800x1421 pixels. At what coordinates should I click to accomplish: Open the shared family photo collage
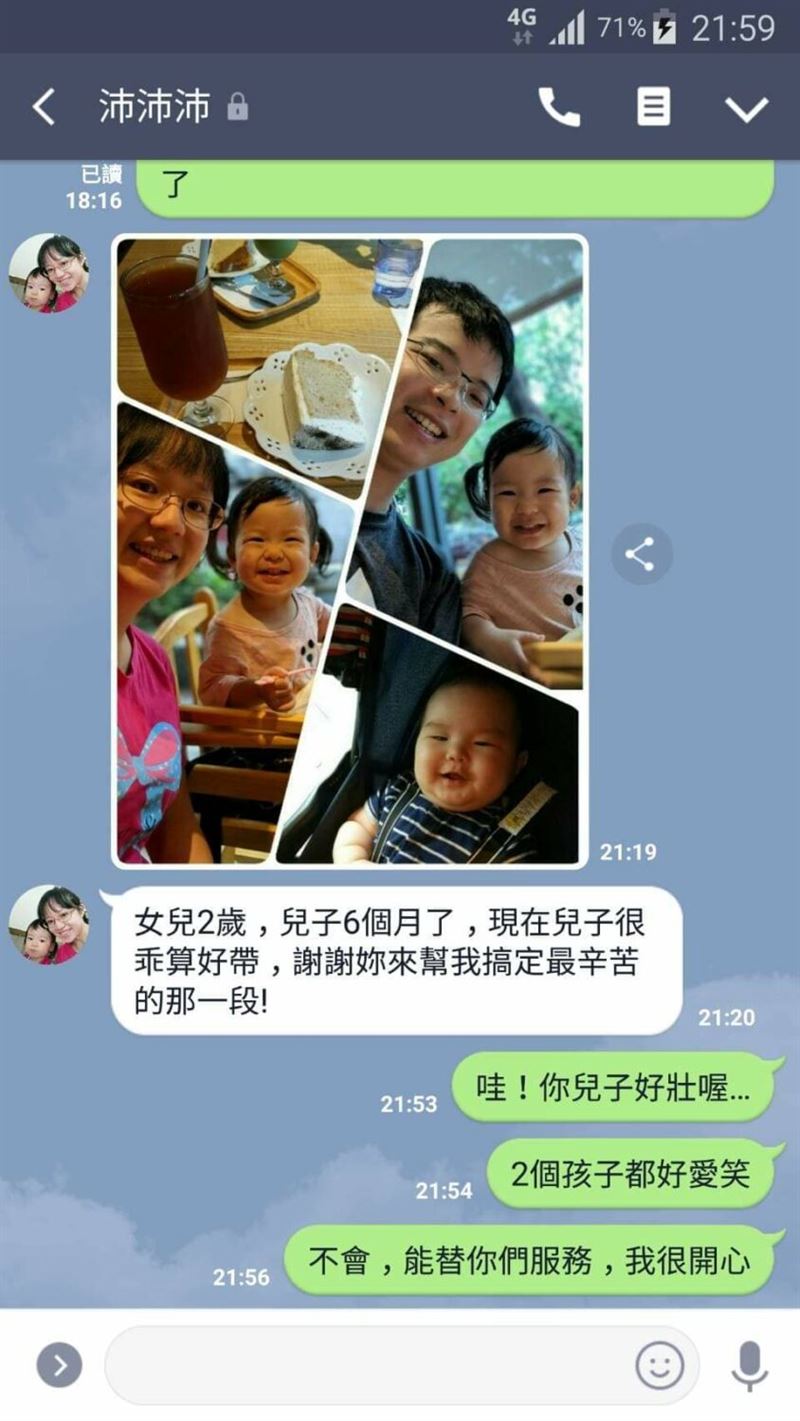[349, 551]
